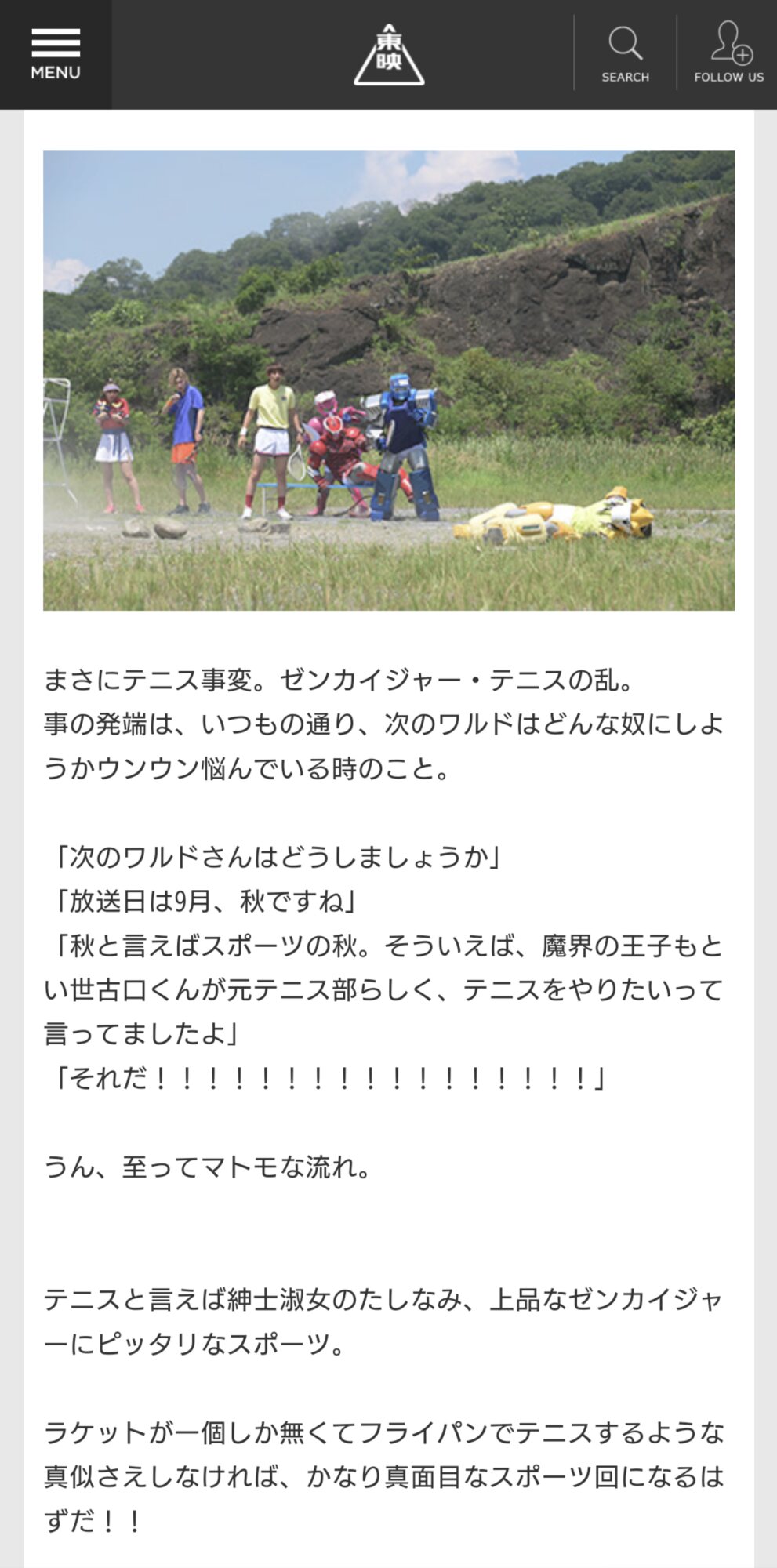
Task: Tap the Toei logo in the header
Action: 389,54
